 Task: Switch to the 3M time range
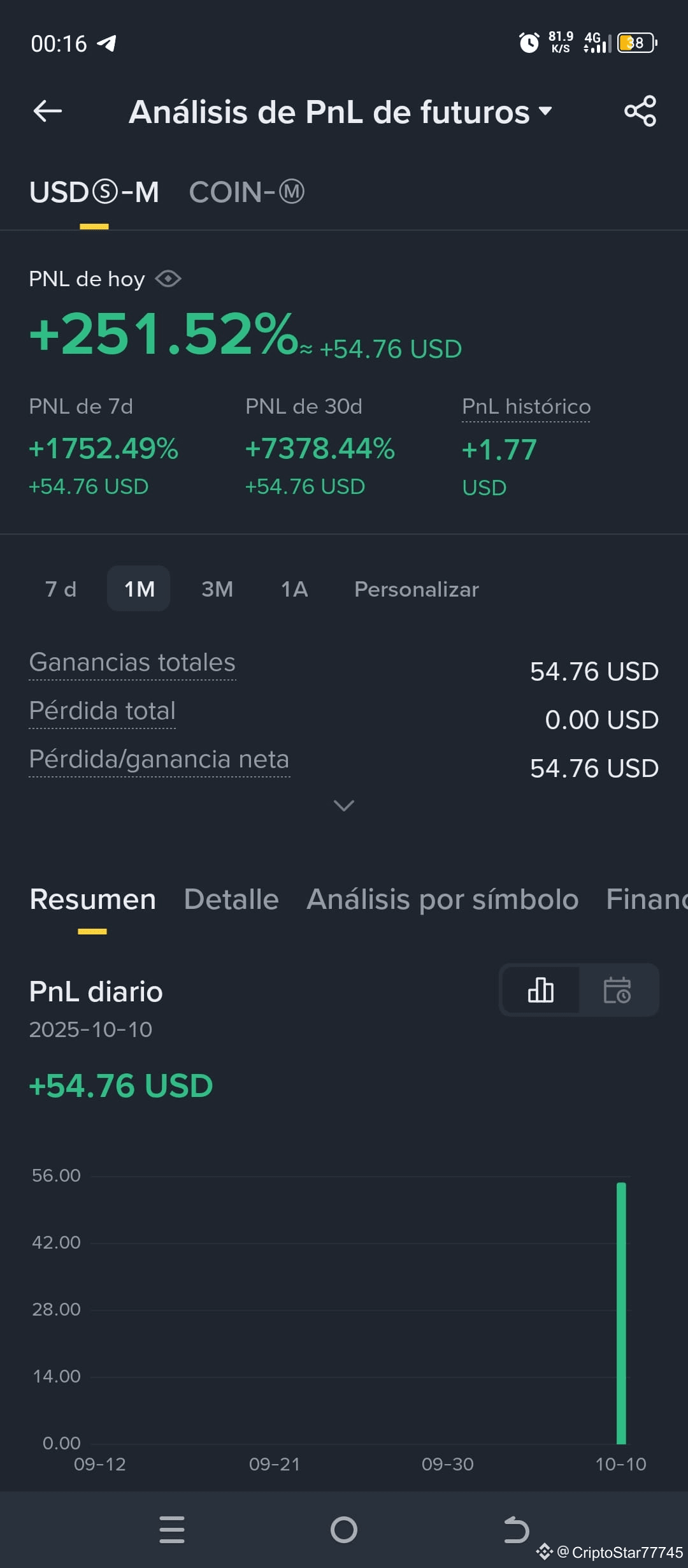tap(217, 589)
